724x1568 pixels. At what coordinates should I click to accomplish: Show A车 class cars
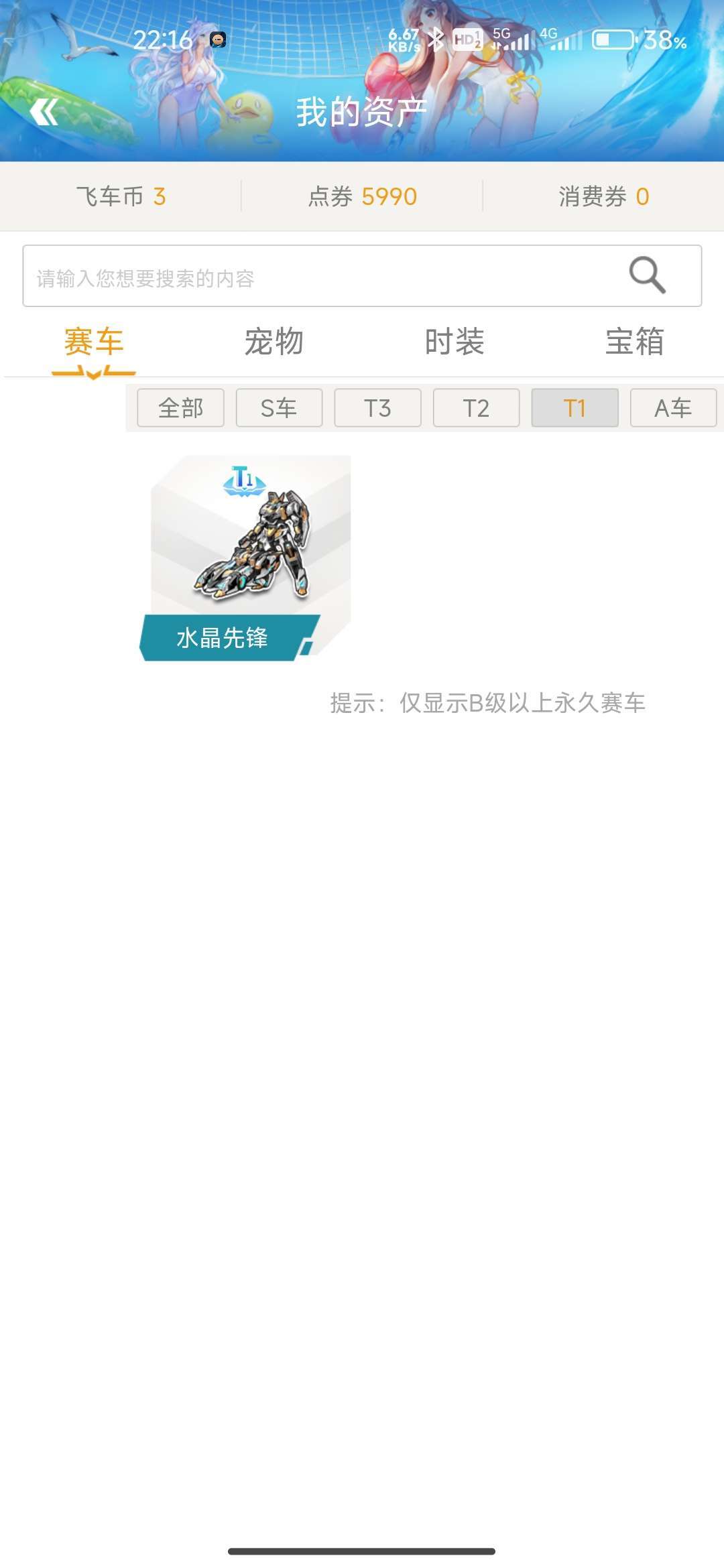click(x=673, y=407)
